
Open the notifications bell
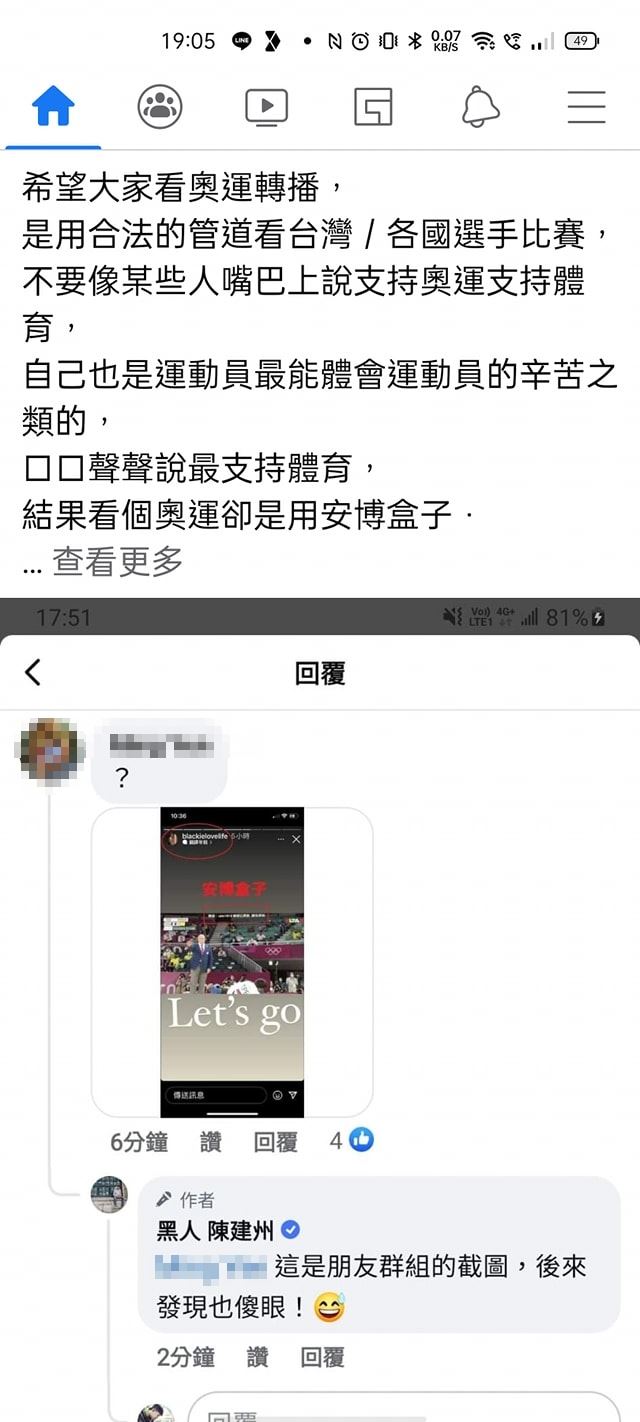coord(480,107)
